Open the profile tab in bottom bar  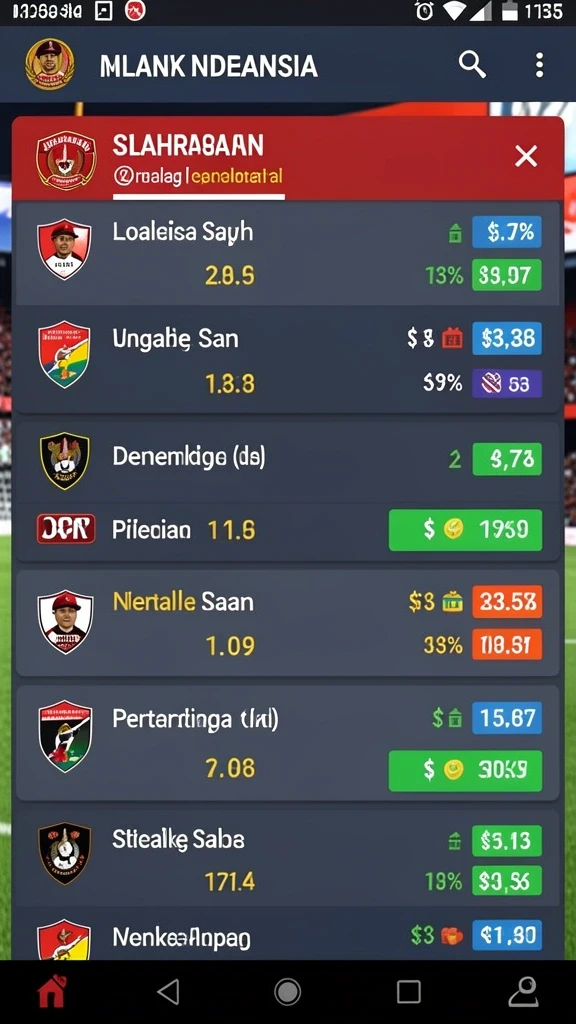(524, 992)
